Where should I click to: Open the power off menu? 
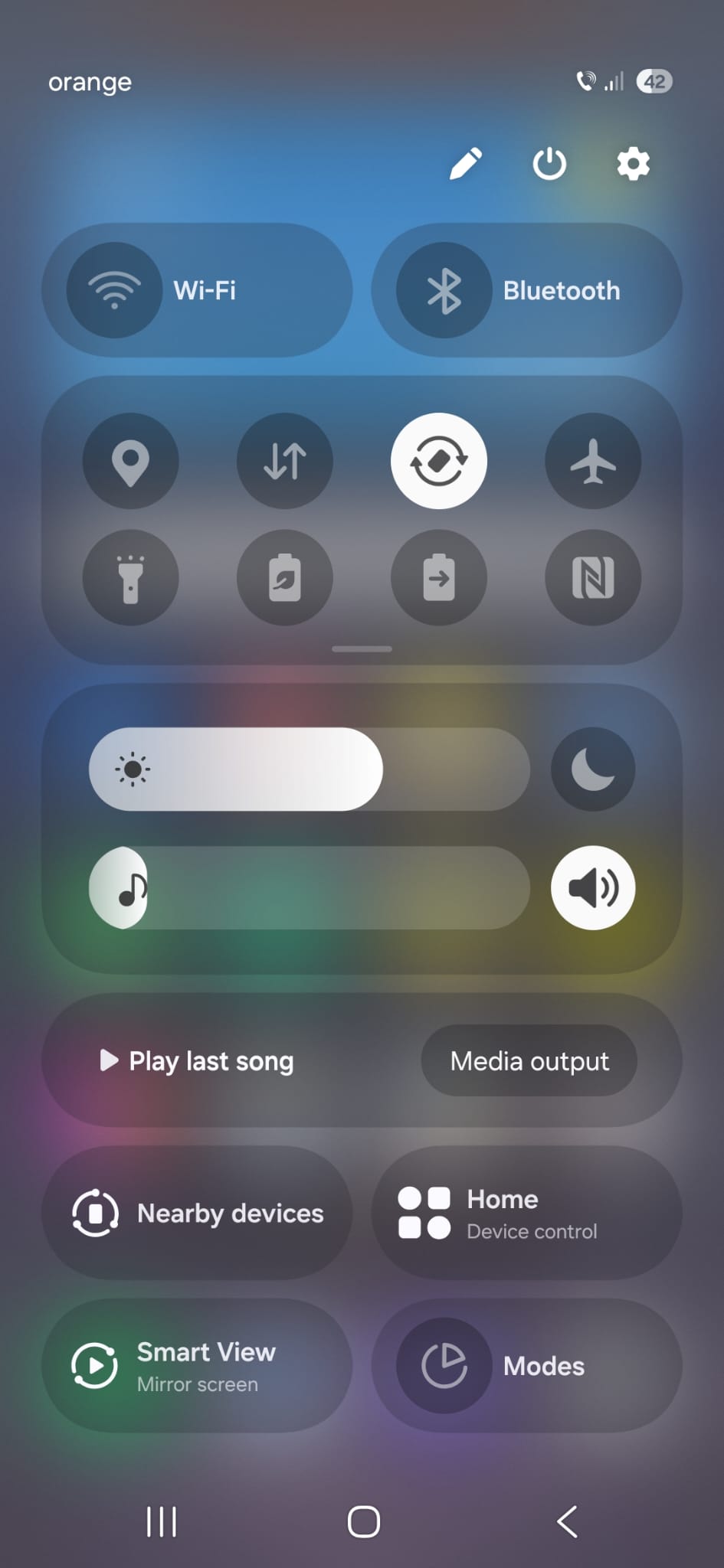coord(549,163)
